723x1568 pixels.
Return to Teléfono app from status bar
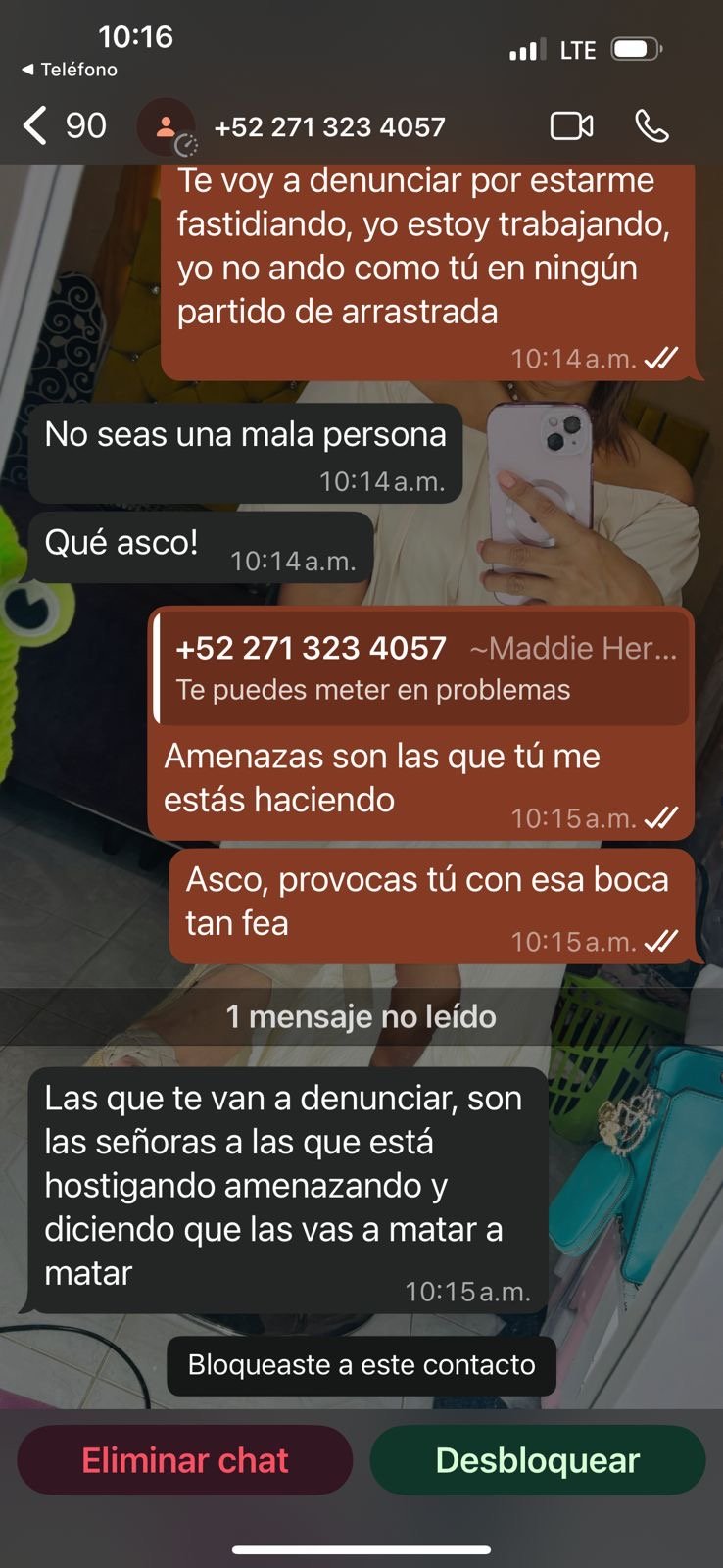coord(70,70)
